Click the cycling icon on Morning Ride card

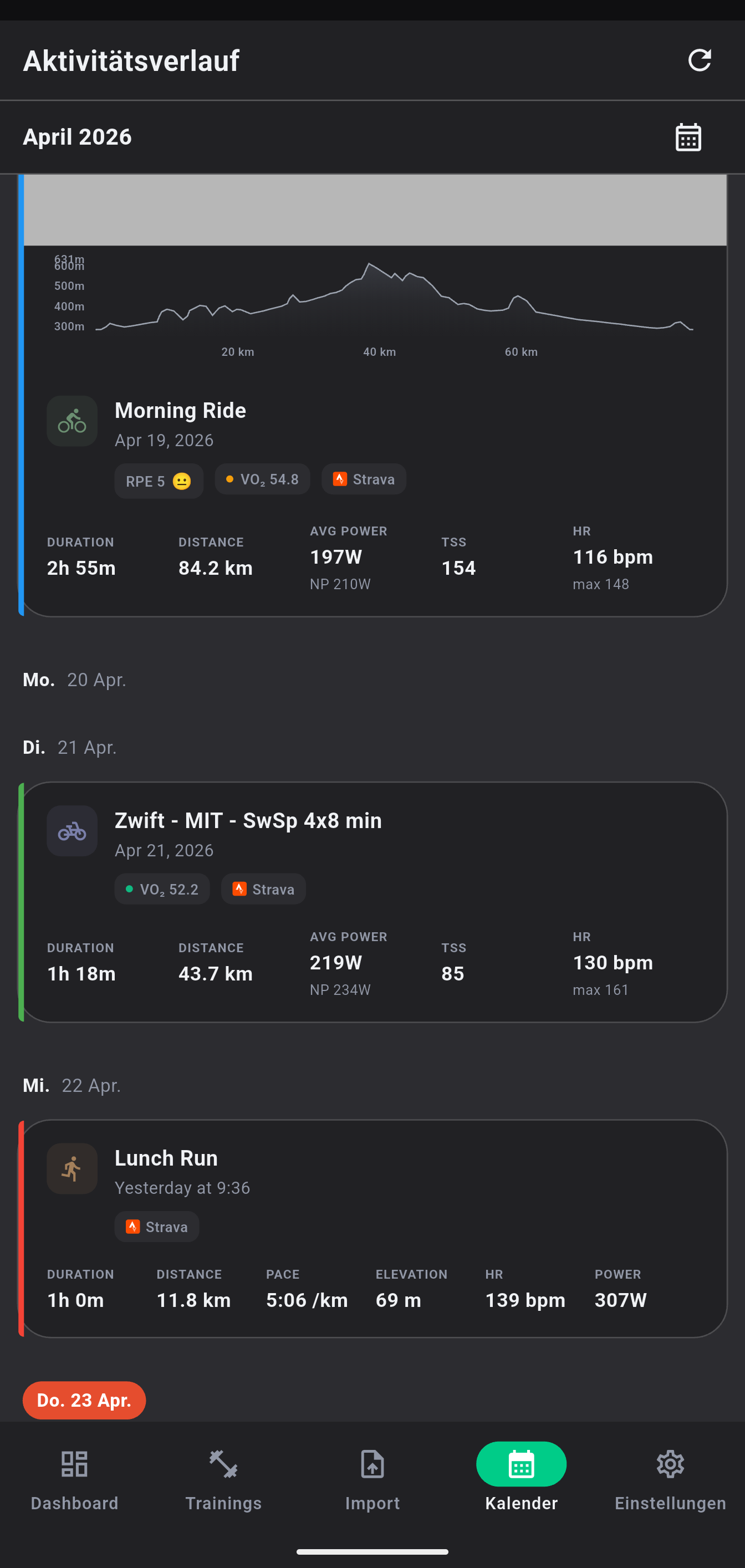(72, 421)
